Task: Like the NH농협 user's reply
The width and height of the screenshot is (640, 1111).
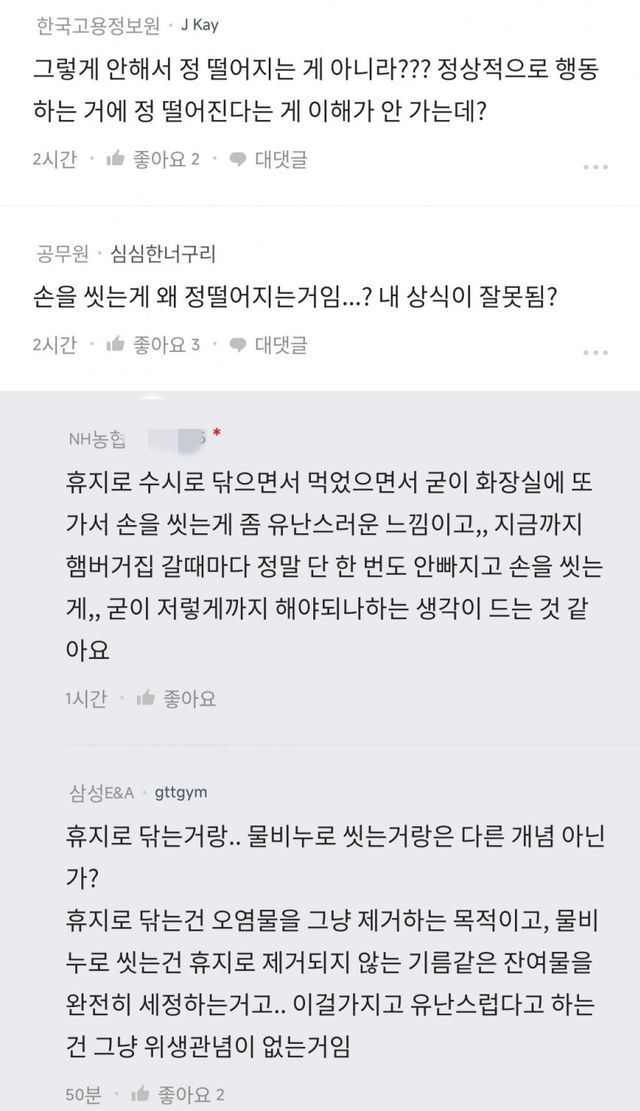Action: pos(178,697)
